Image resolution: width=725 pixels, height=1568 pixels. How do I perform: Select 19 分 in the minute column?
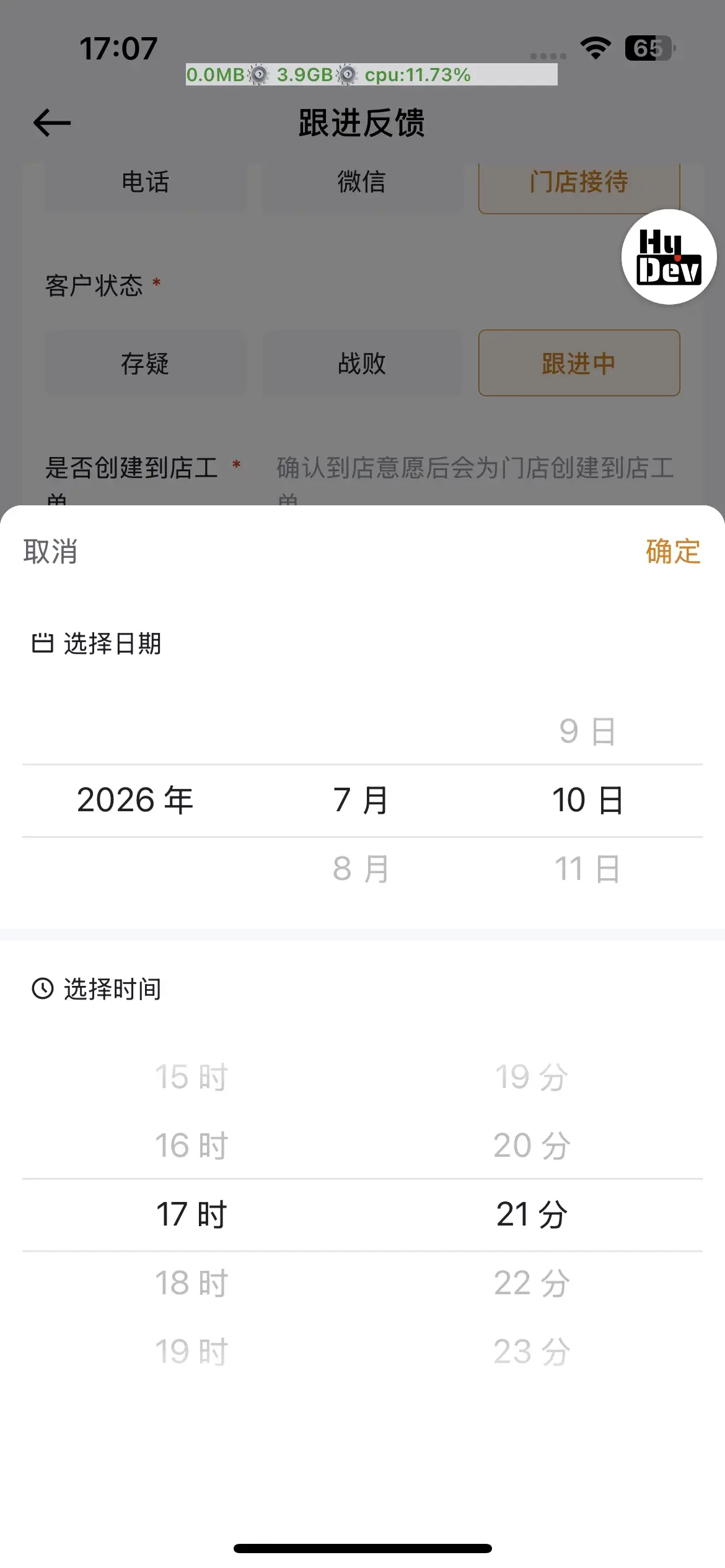pos(532,1077)
